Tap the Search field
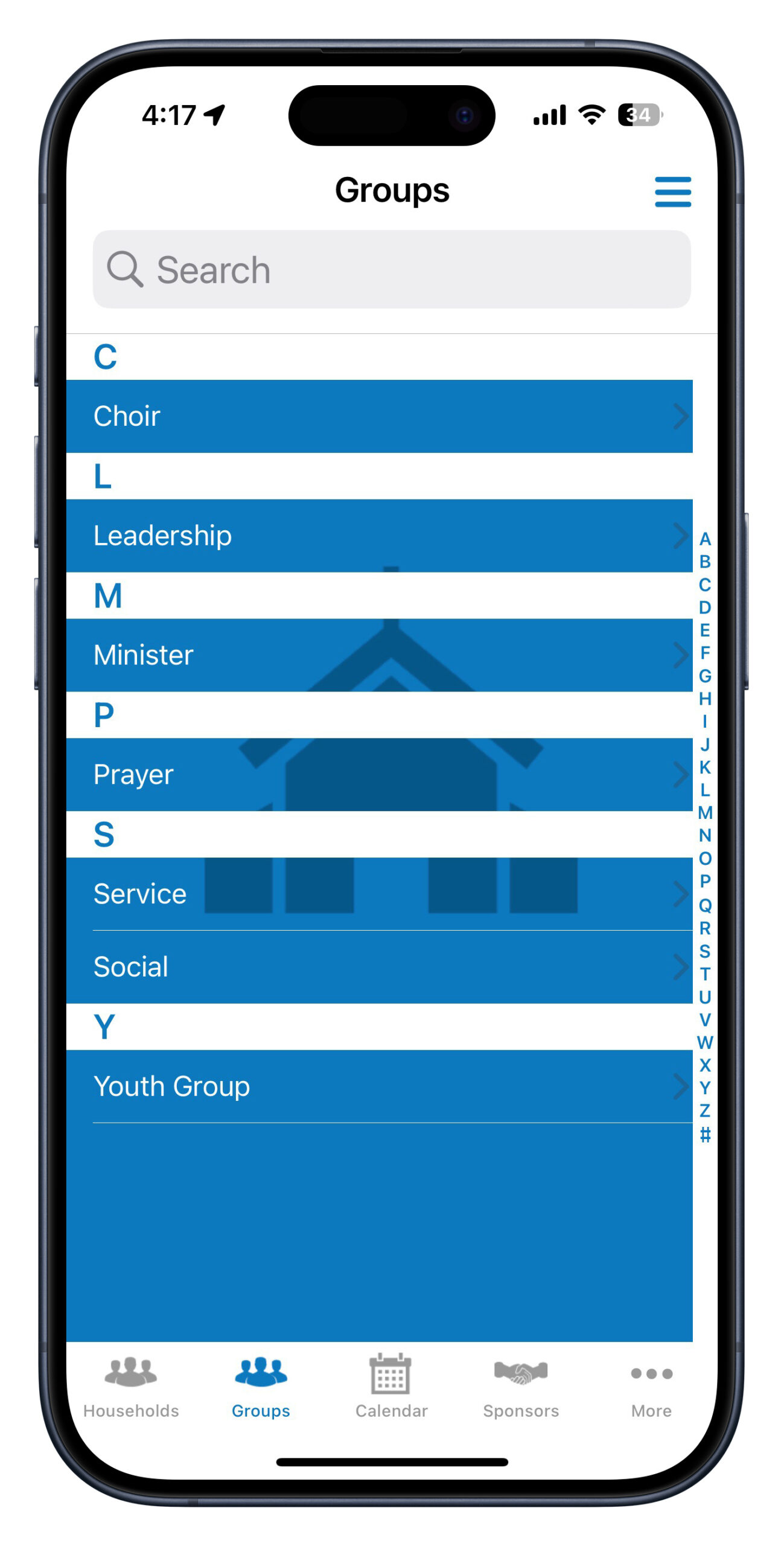 (x=391, y=269)
